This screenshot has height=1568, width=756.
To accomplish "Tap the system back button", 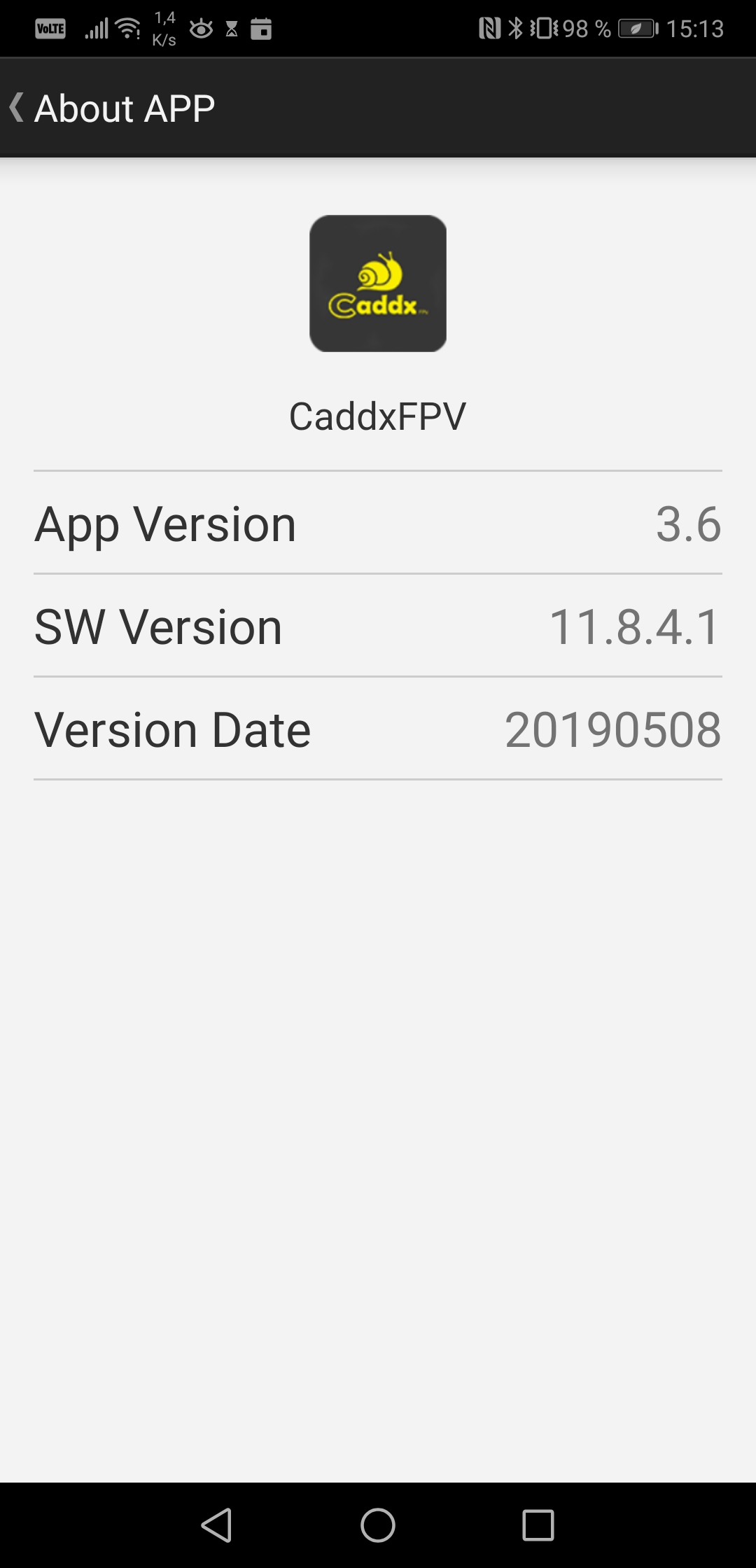I will click(x=216, y=1525).
